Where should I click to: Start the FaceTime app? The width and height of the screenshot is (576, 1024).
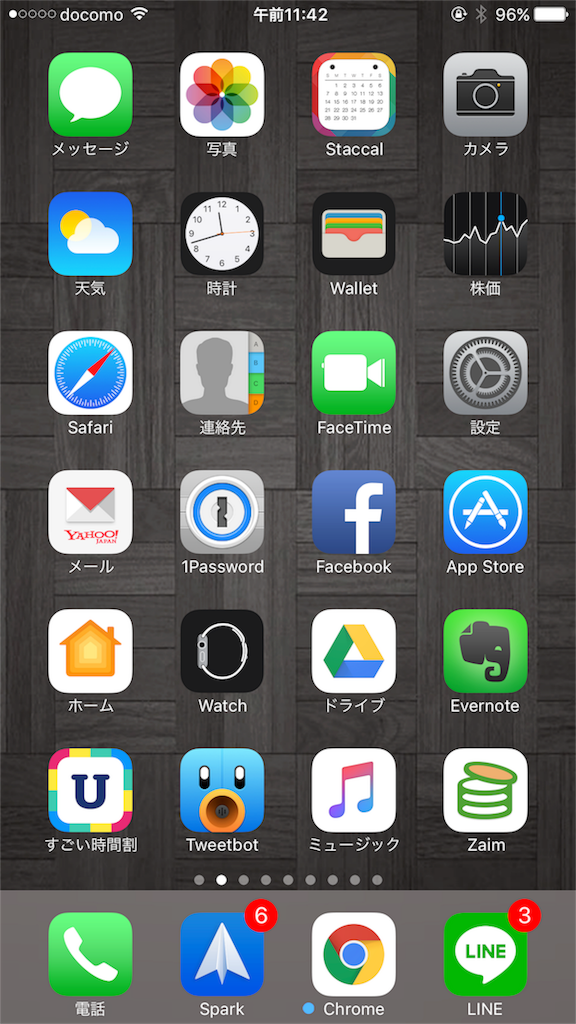354,373
